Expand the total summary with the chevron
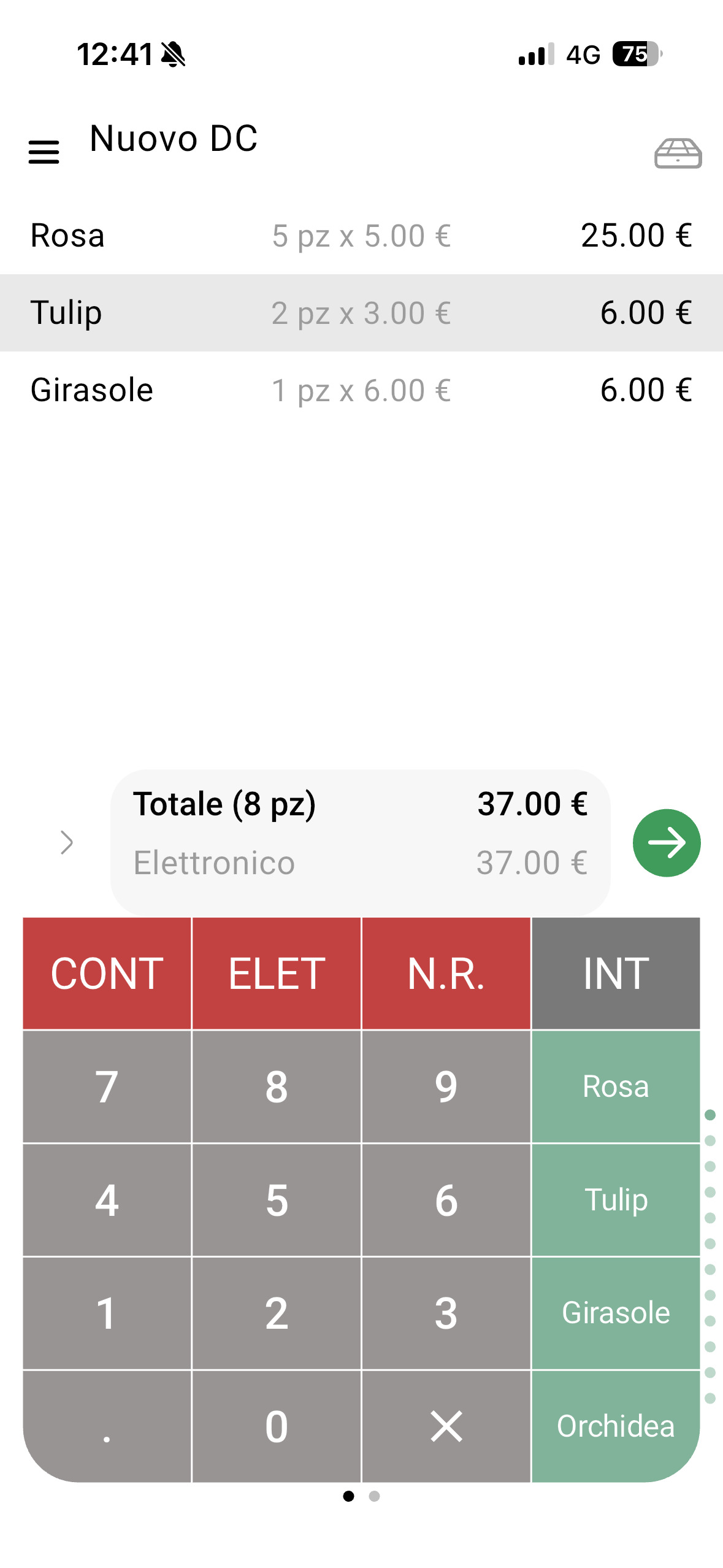Viewport: 723px width, 1568px height. coord(66,843)
